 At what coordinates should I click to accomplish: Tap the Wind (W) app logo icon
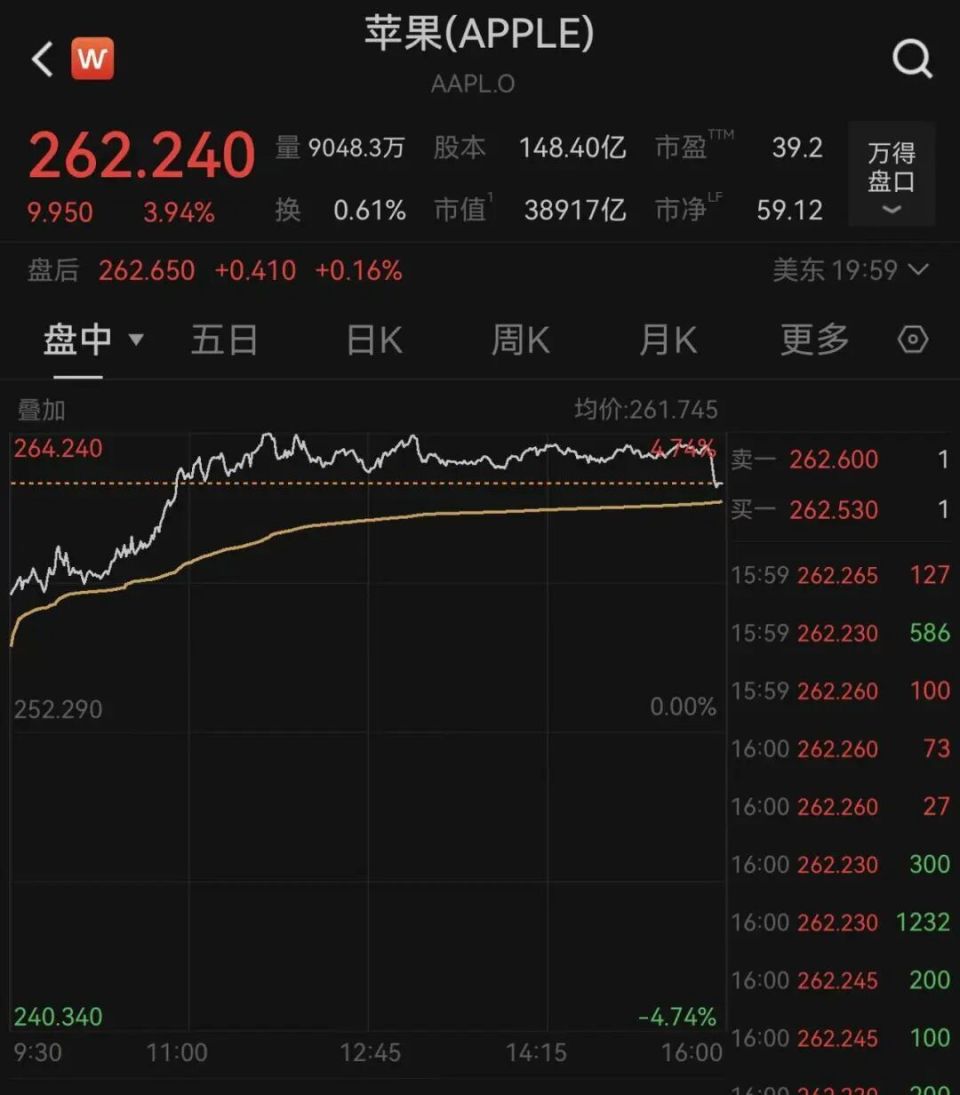[92, 58]
